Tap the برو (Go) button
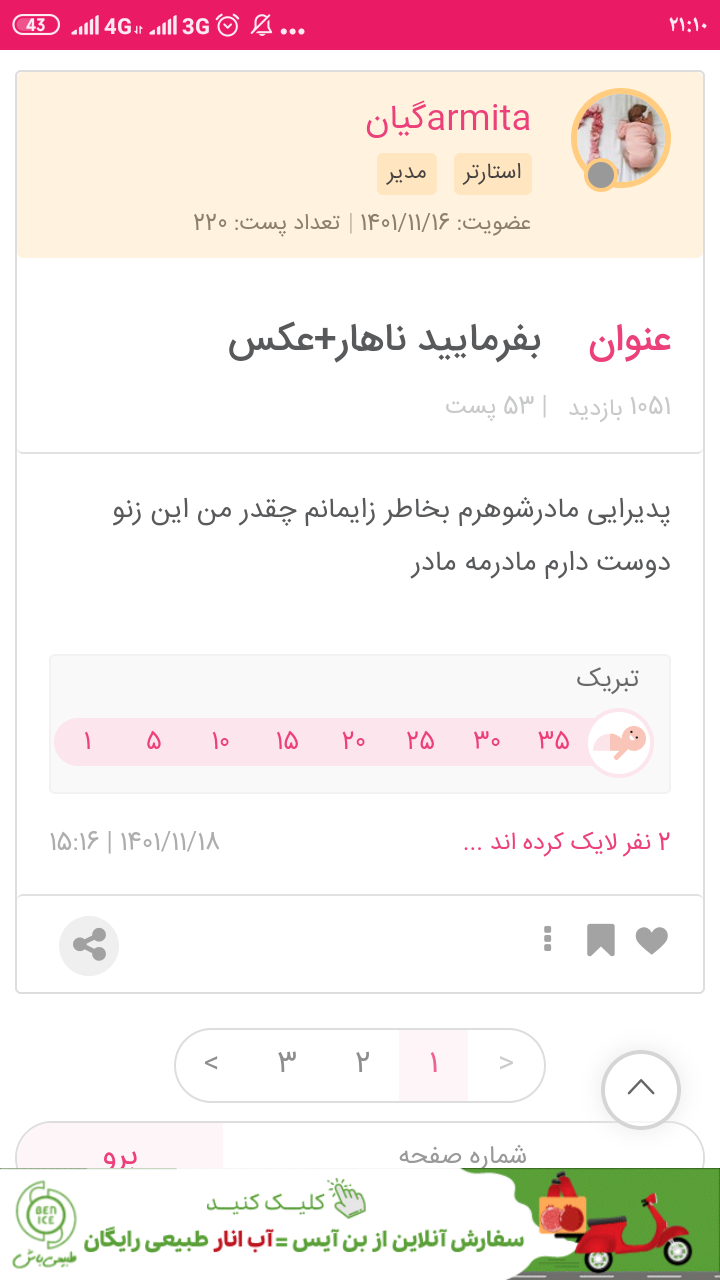The image size is (720, 1280). pos(120,1153)
